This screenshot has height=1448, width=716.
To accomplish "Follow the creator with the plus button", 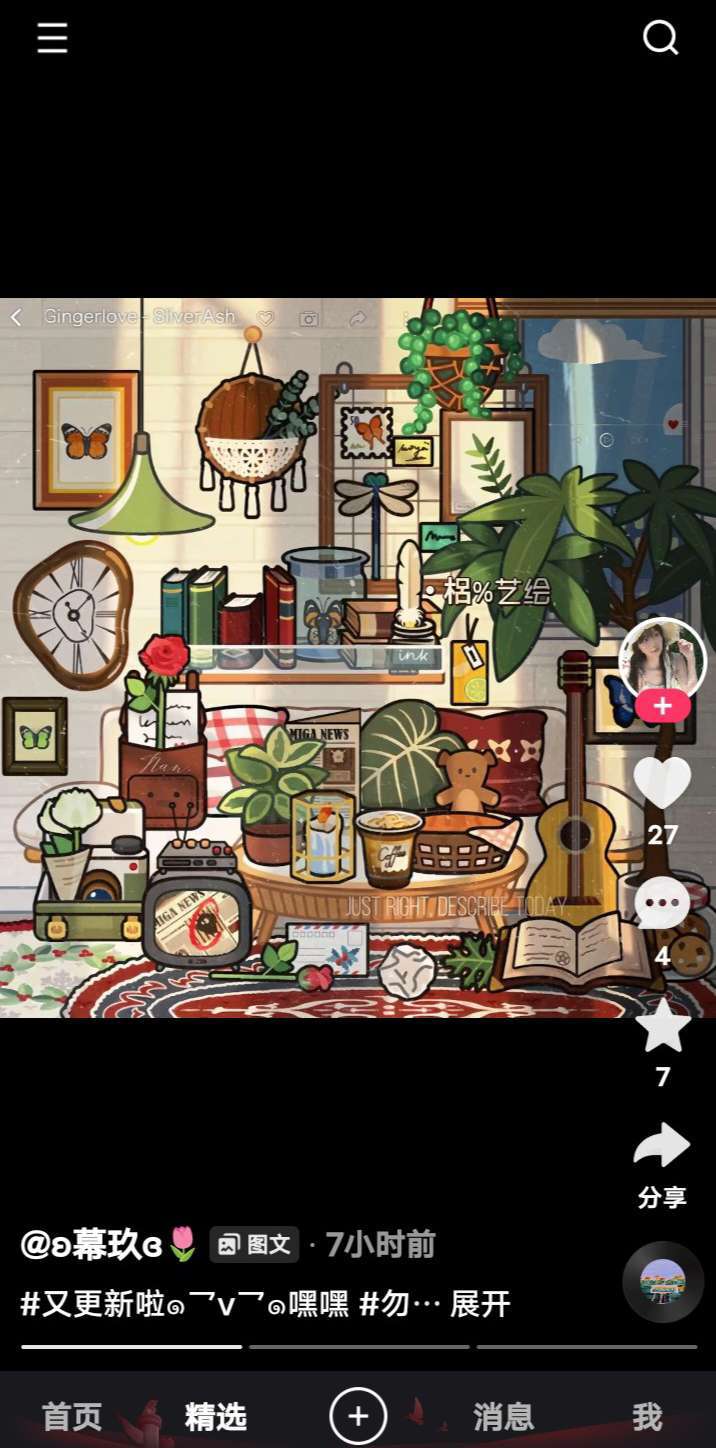I will tap(662, 706).
